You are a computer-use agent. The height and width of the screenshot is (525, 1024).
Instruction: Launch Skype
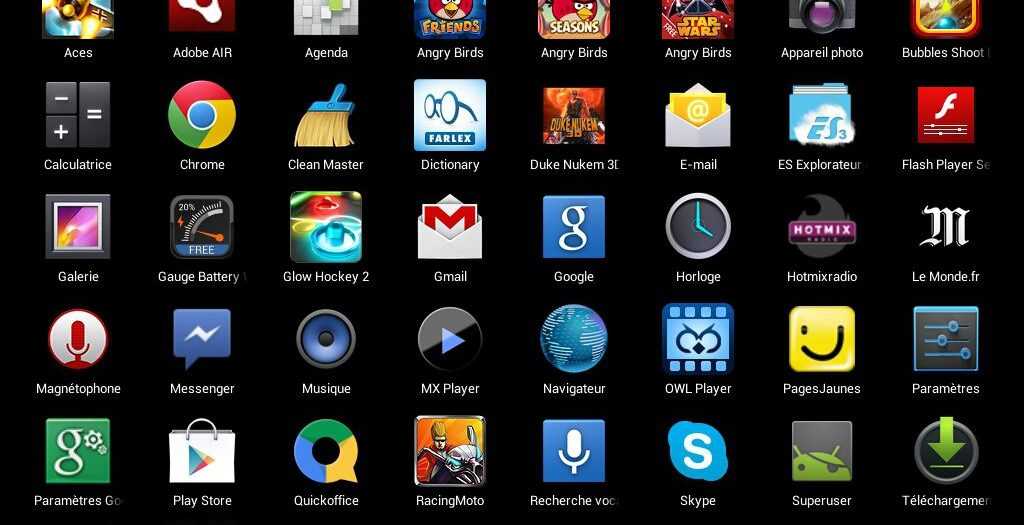click(698, 452)
